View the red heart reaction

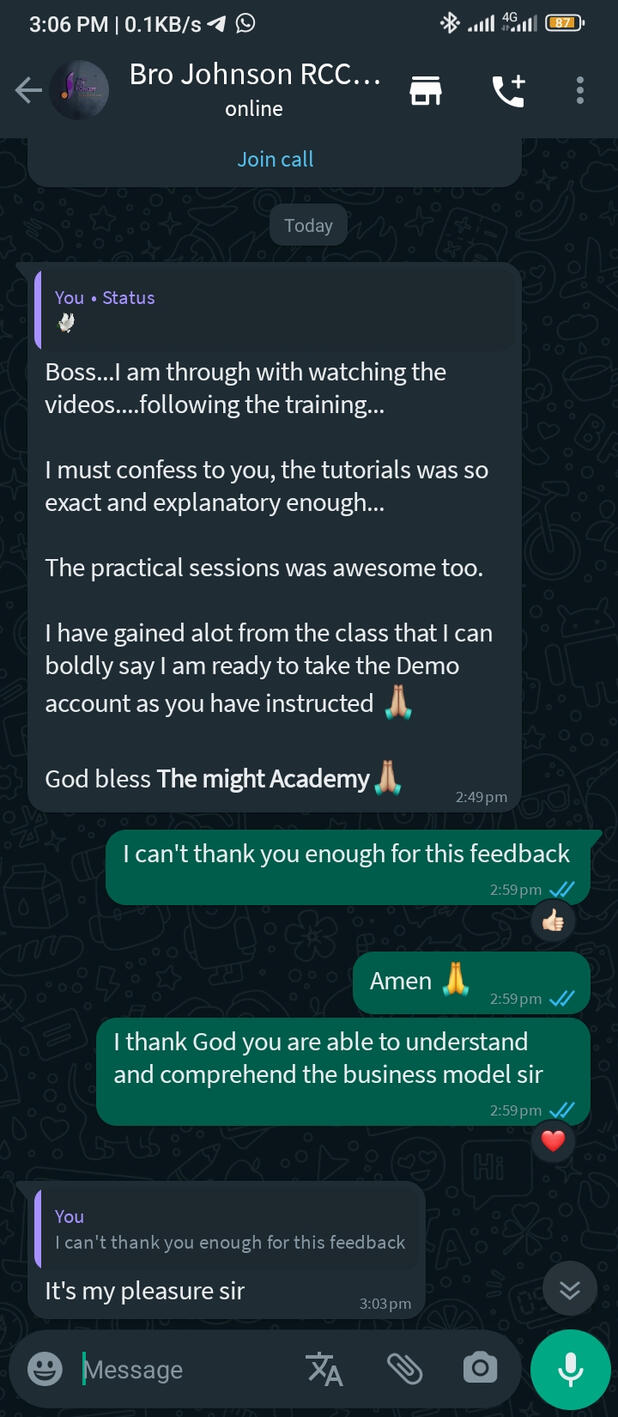click(x=553, y=1141)
